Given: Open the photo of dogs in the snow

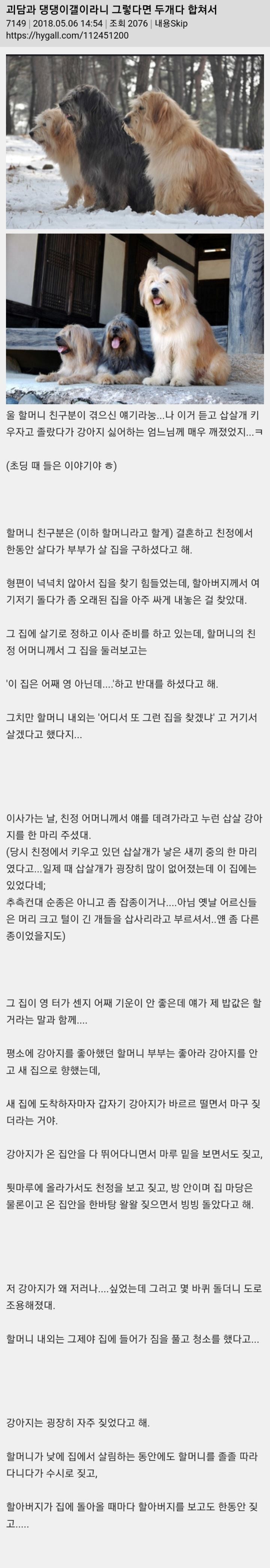Looking at the screenshot, I should click(135, 141).
